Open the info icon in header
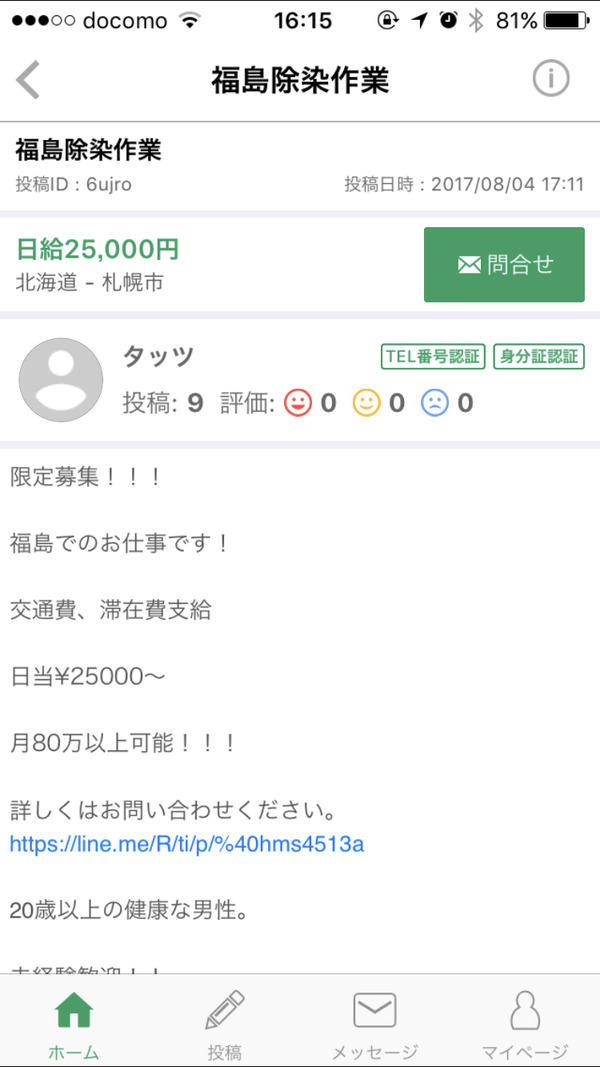The width and height of the screenshot is (600, 1067). [551, 79]
